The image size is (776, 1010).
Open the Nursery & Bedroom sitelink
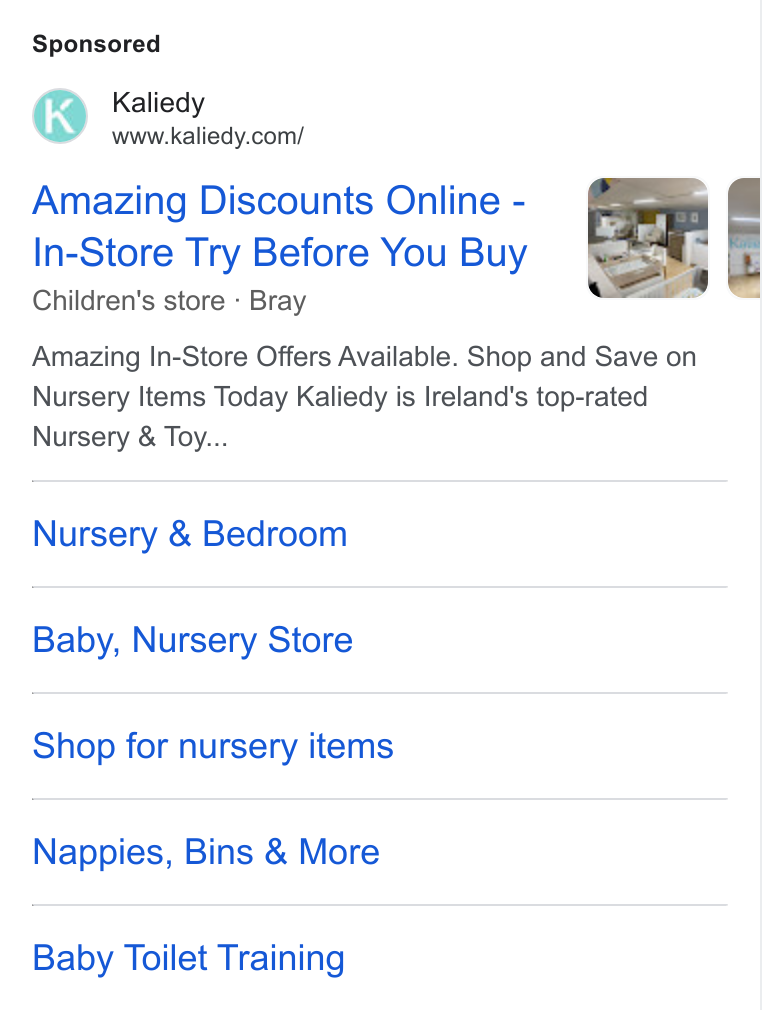point(190,534)
